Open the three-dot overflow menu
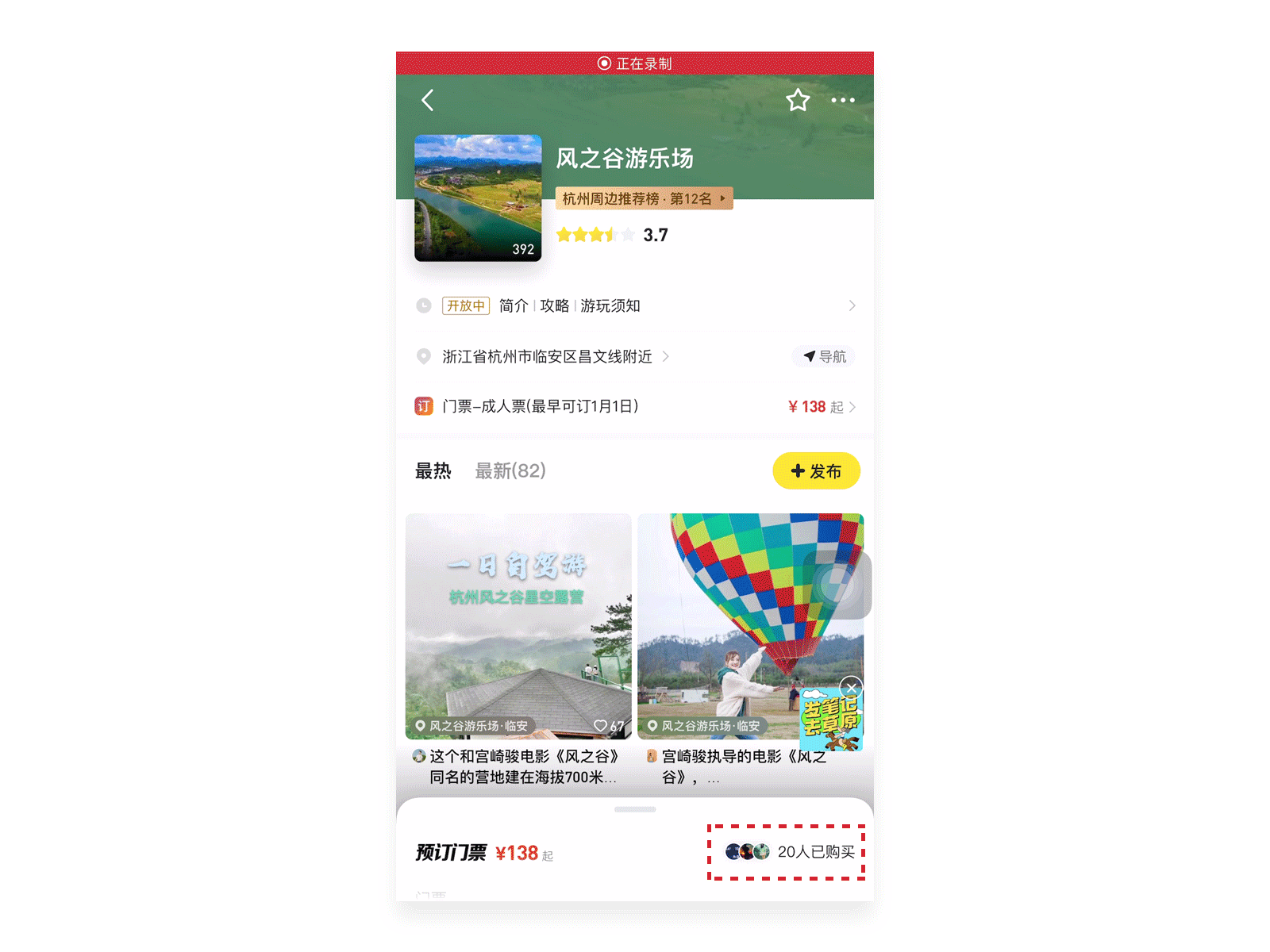The image size is (1270, 952). (x=842, y=100)
